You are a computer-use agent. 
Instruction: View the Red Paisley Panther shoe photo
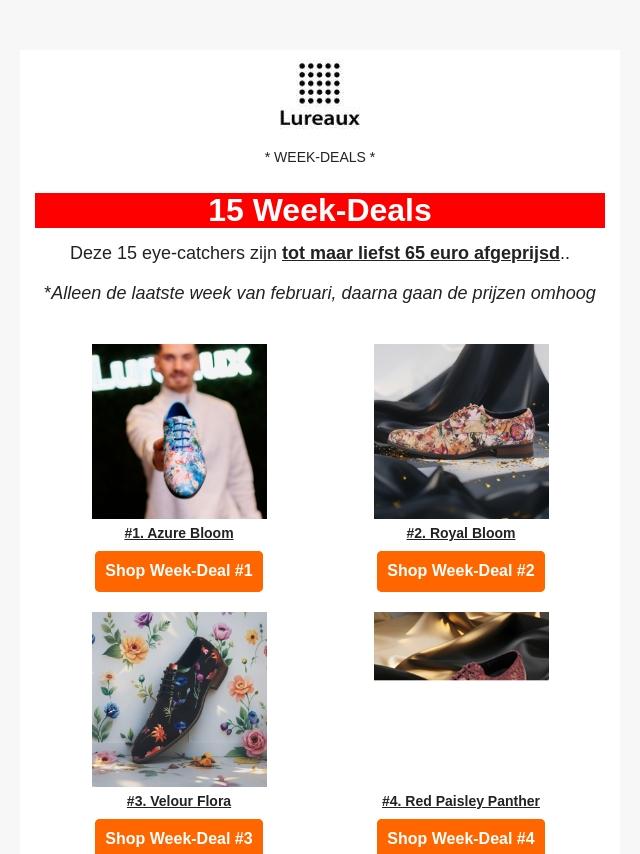click(x=461, y=646)
